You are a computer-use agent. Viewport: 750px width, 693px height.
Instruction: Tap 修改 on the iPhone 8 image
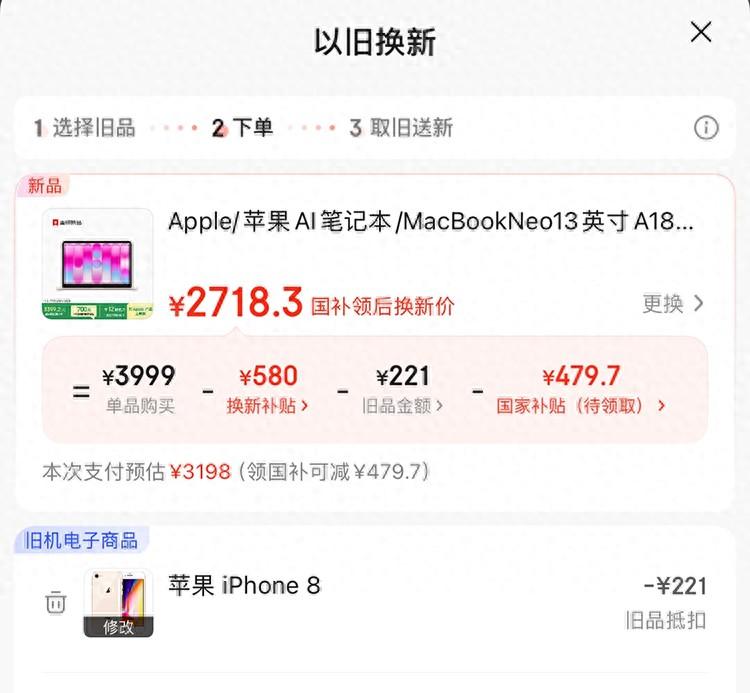pos(118,627)
